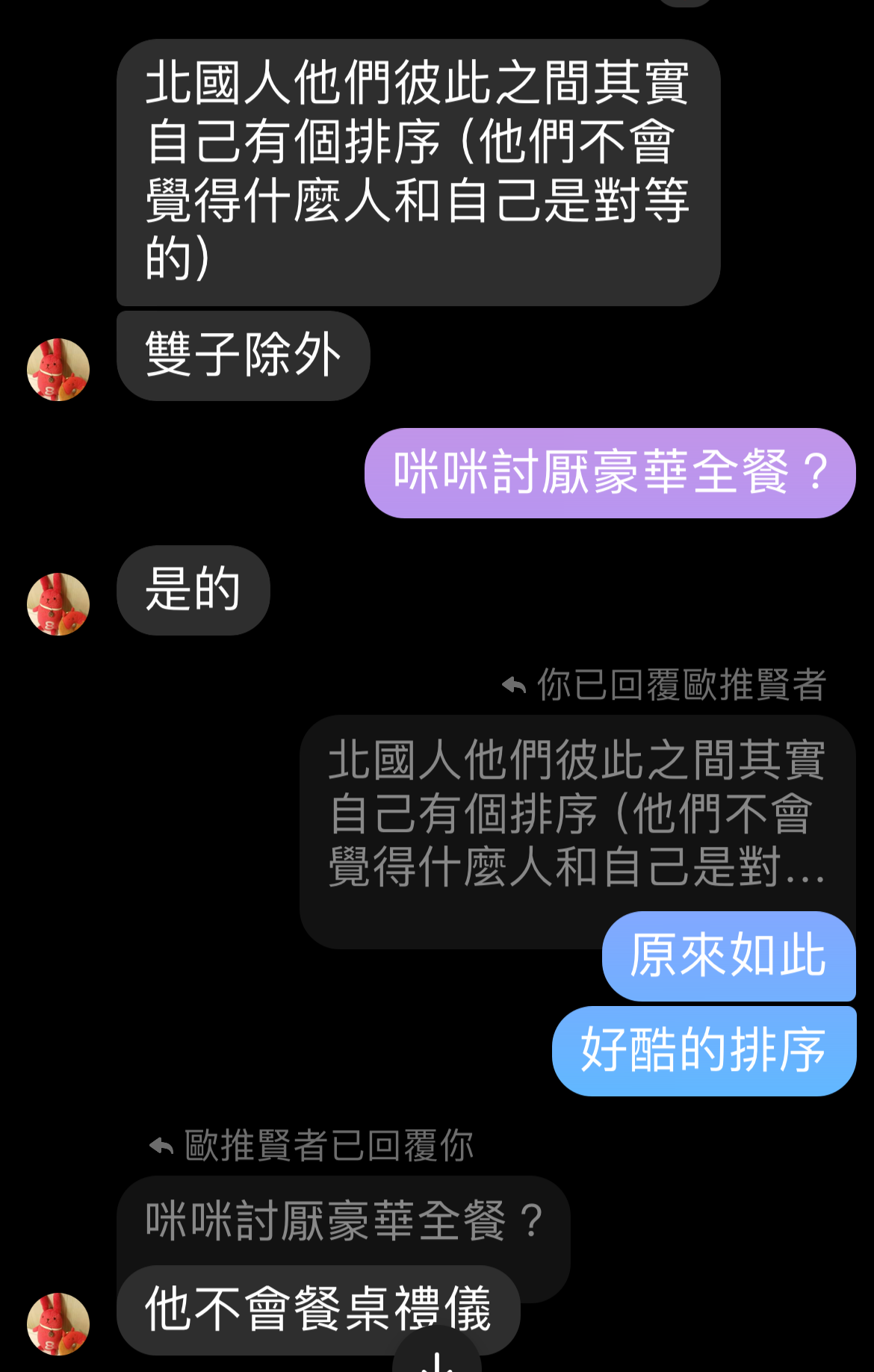The width and height of the screenshot is (874, 1372).
Task: Open the avatar beside the message 是的
Action: point(58,604)
